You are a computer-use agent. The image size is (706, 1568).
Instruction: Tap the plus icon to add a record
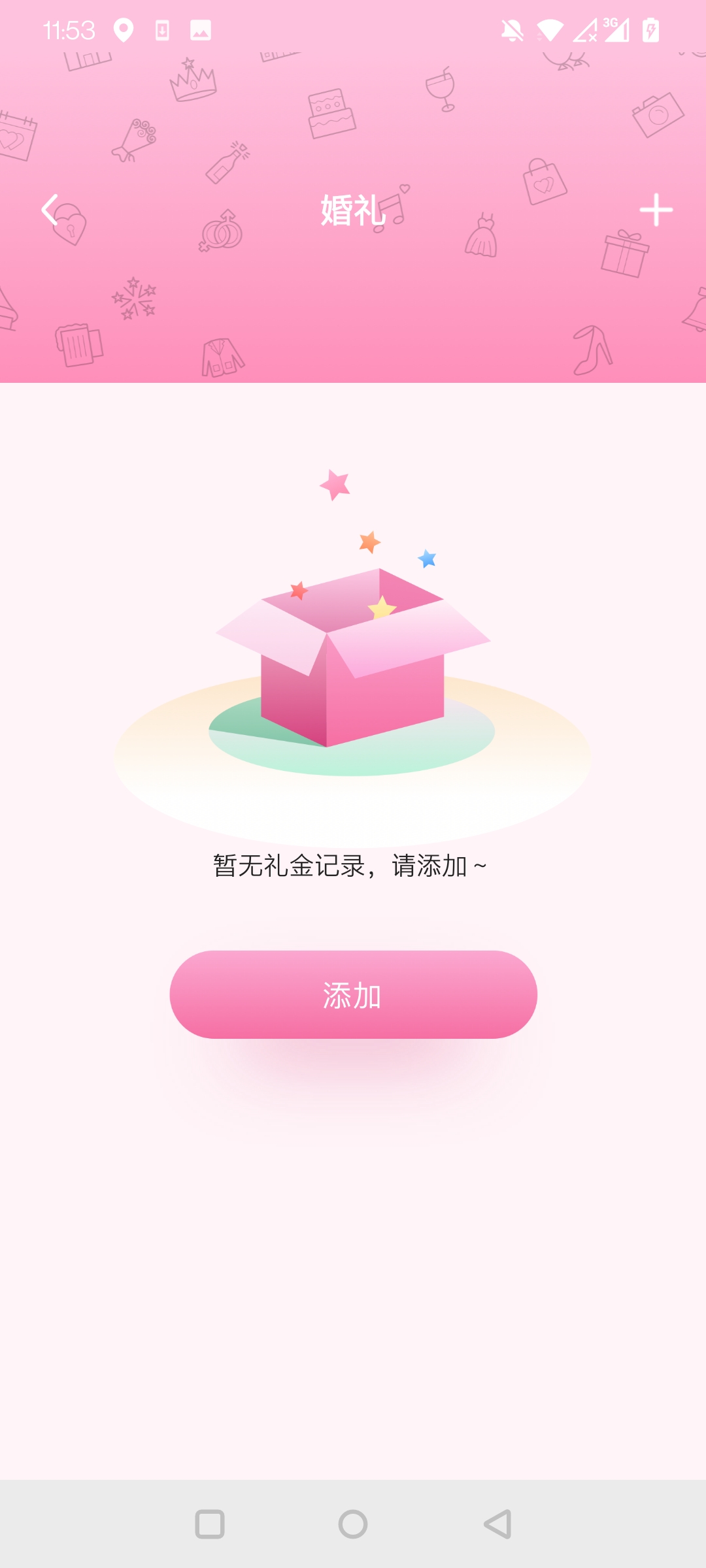pos(656,210)
